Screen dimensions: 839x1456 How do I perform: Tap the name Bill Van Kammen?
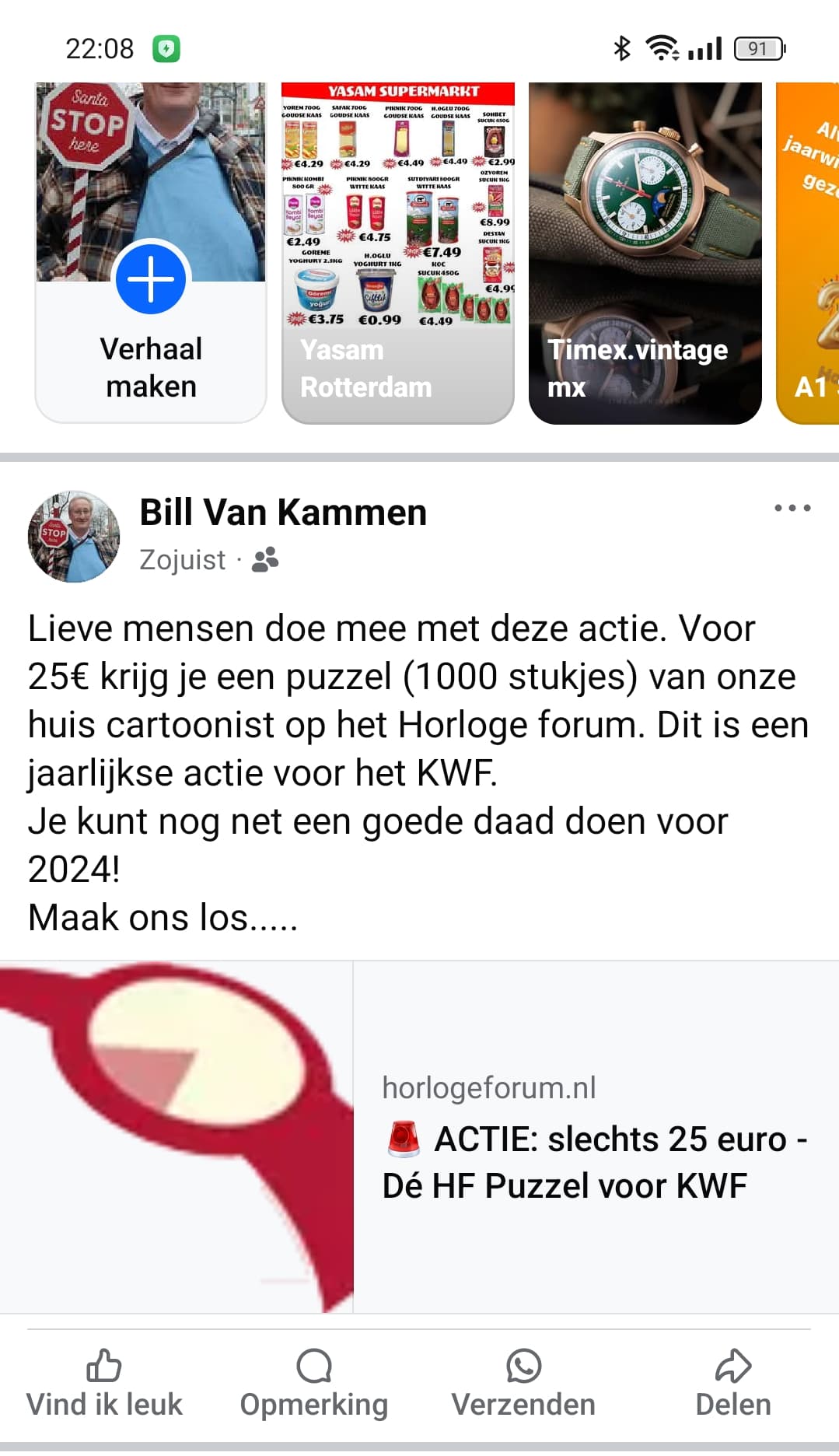coord(283,513)
